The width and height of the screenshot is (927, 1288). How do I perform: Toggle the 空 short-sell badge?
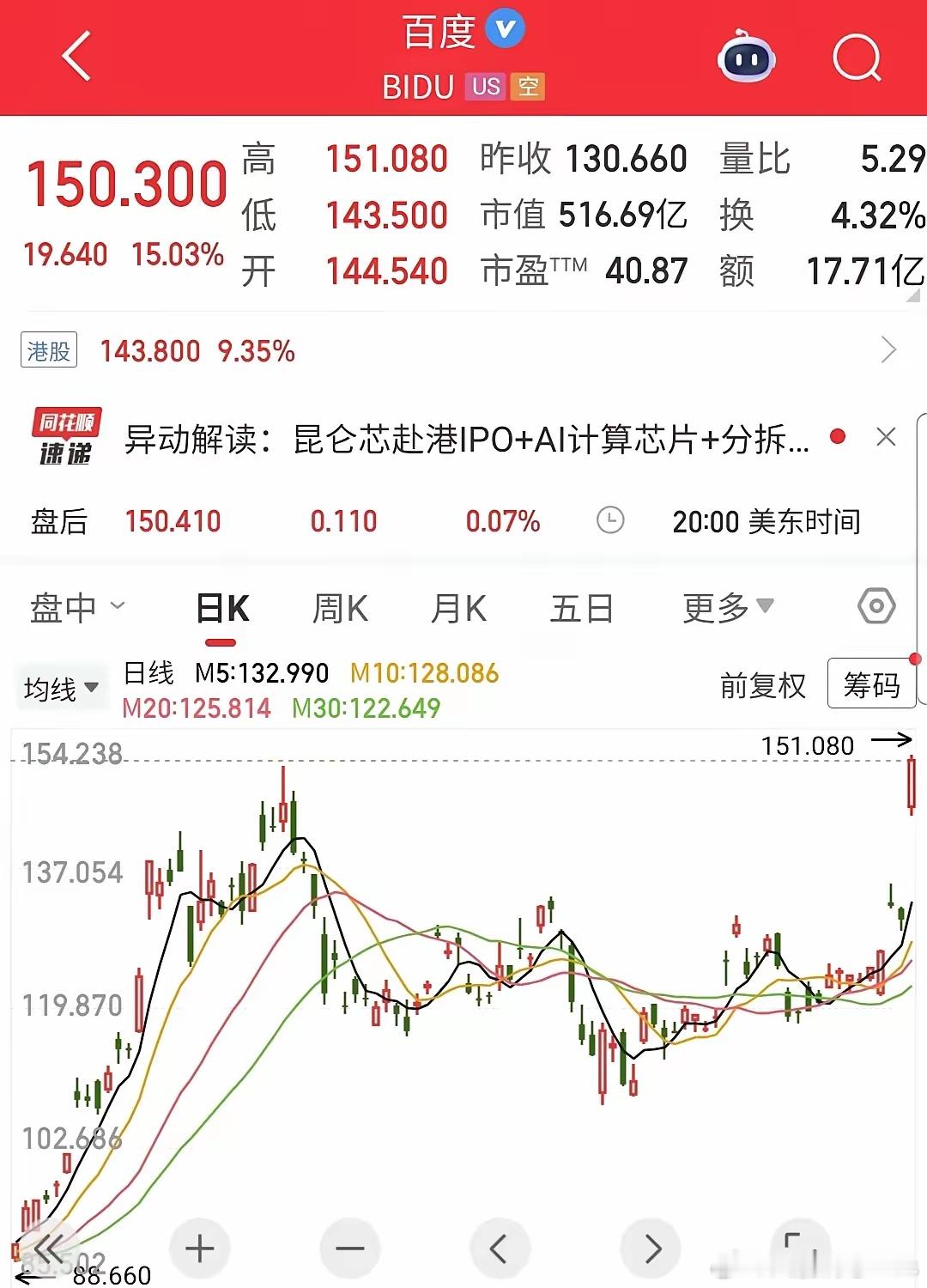pos(527,88)
